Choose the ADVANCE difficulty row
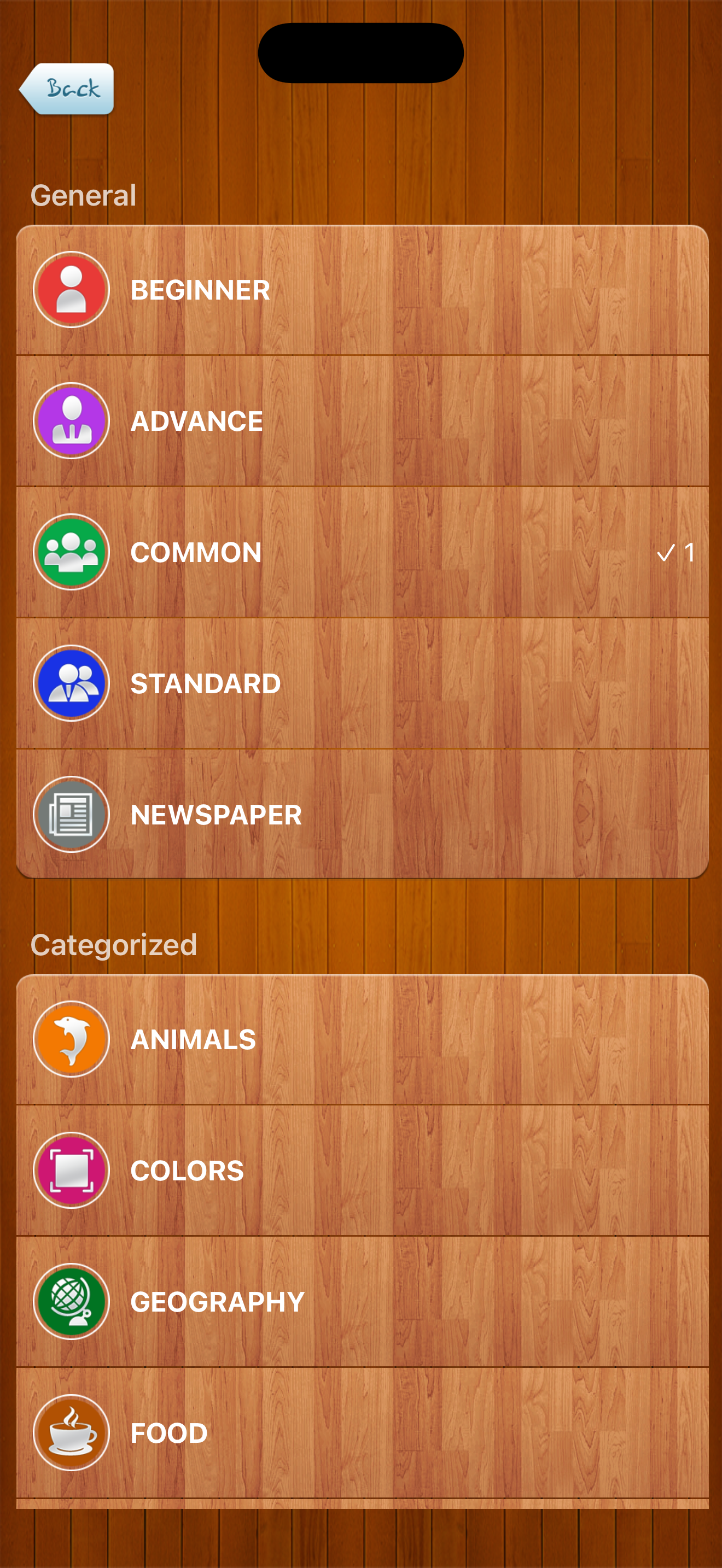The height and width of the screenshot is (1568, 722). pos(362,421)
